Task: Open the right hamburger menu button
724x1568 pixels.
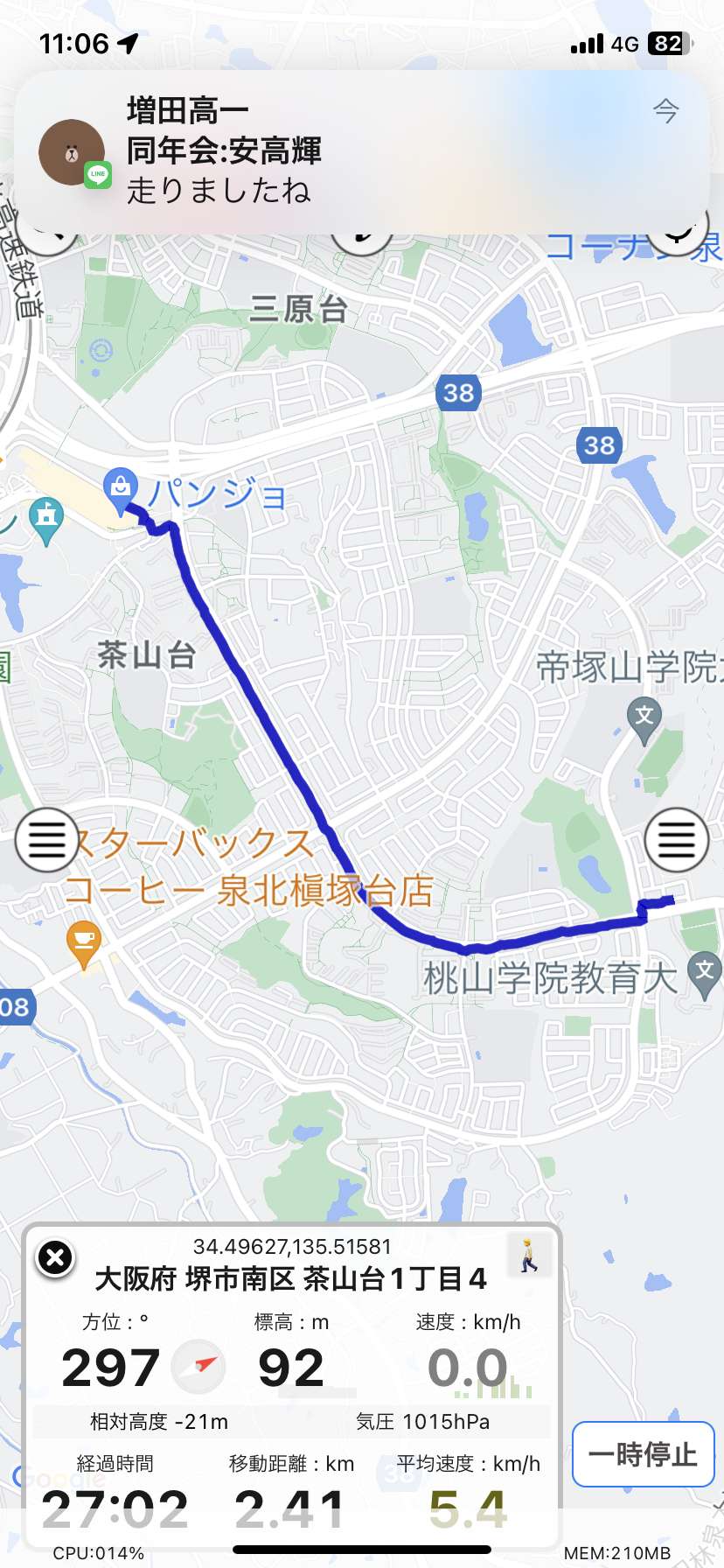Action: pyautogui.click(x=677, y=840)
